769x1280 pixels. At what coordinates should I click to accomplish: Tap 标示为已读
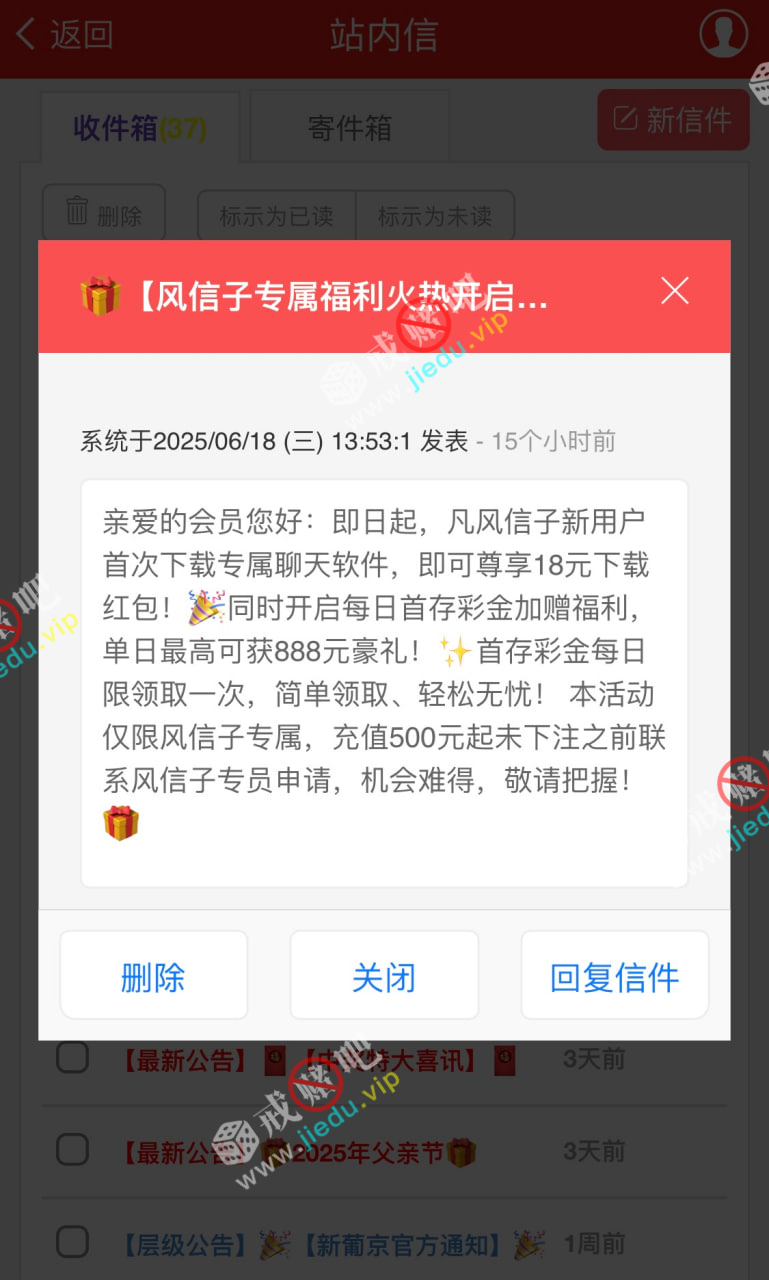pyautogui.click(x=276, y=216)
